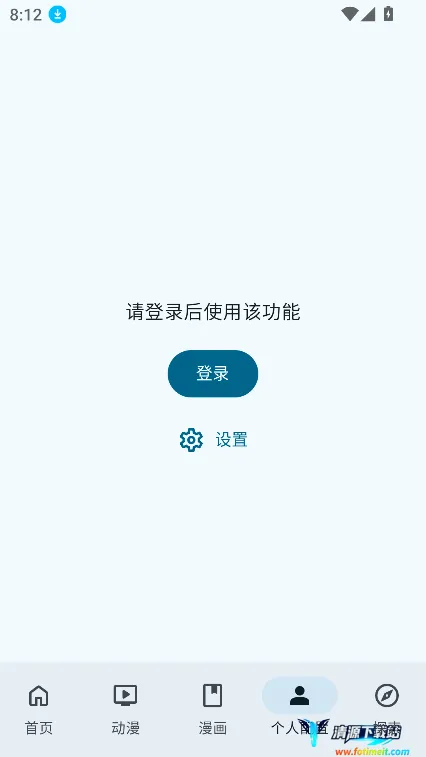Screen dimensions: 426x757
Task: Open 设置 settings
Action: click(x=213, y=440)
